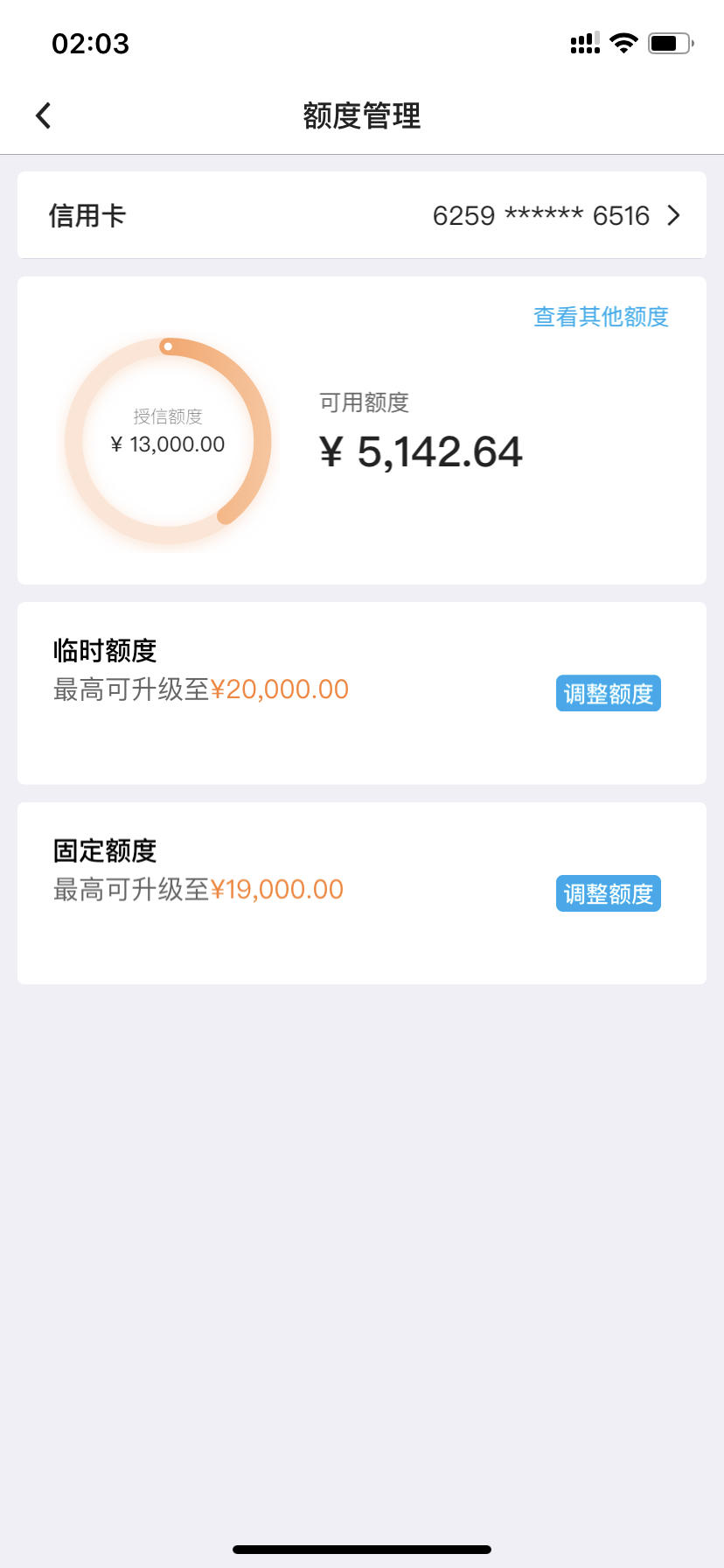
Task: Open the 查看其他额度 link
Action: click(x=601, y=317)
